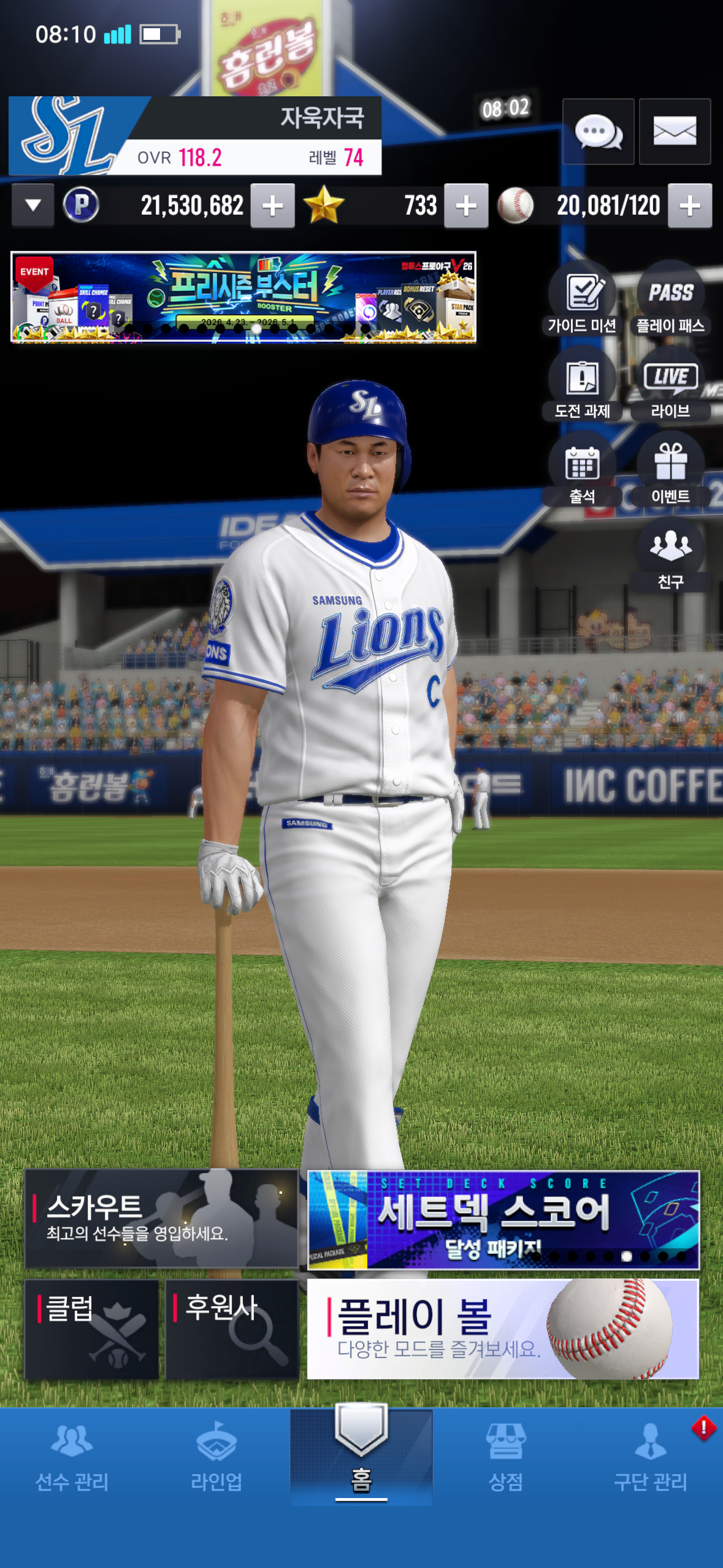Add more points with the plus button
The image size is (723, 1568).
[272, 206]
